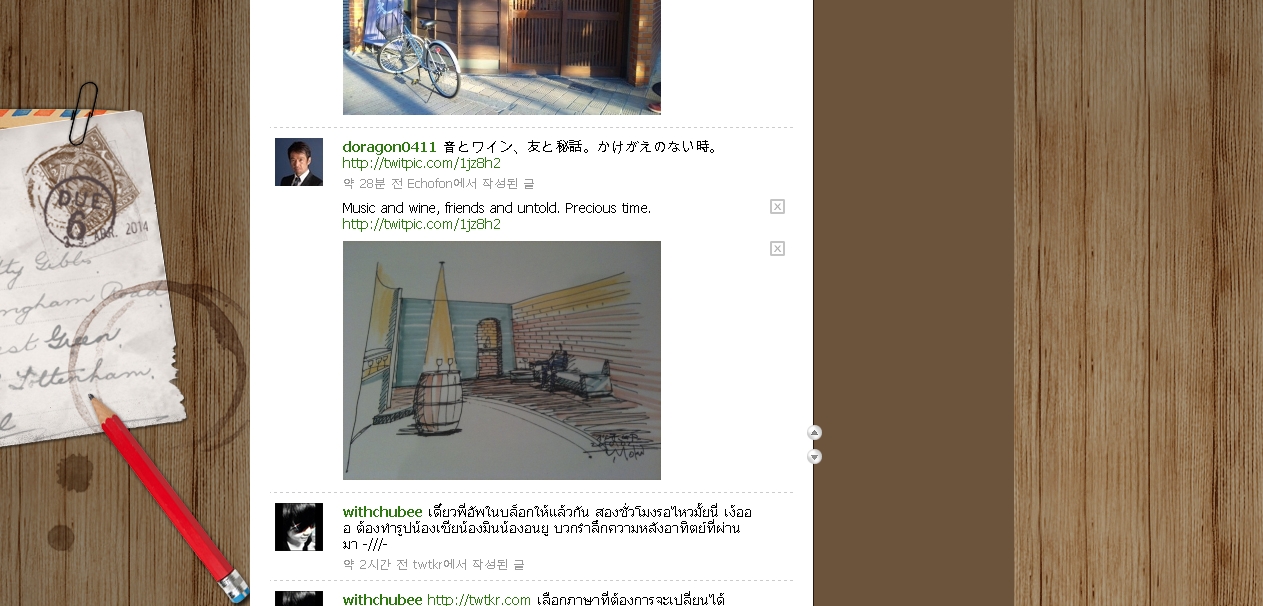This screenshot has height=606, width=1263.
Task: Open withchubee's profile from the Thai tweet
Action: pos(382,512)
